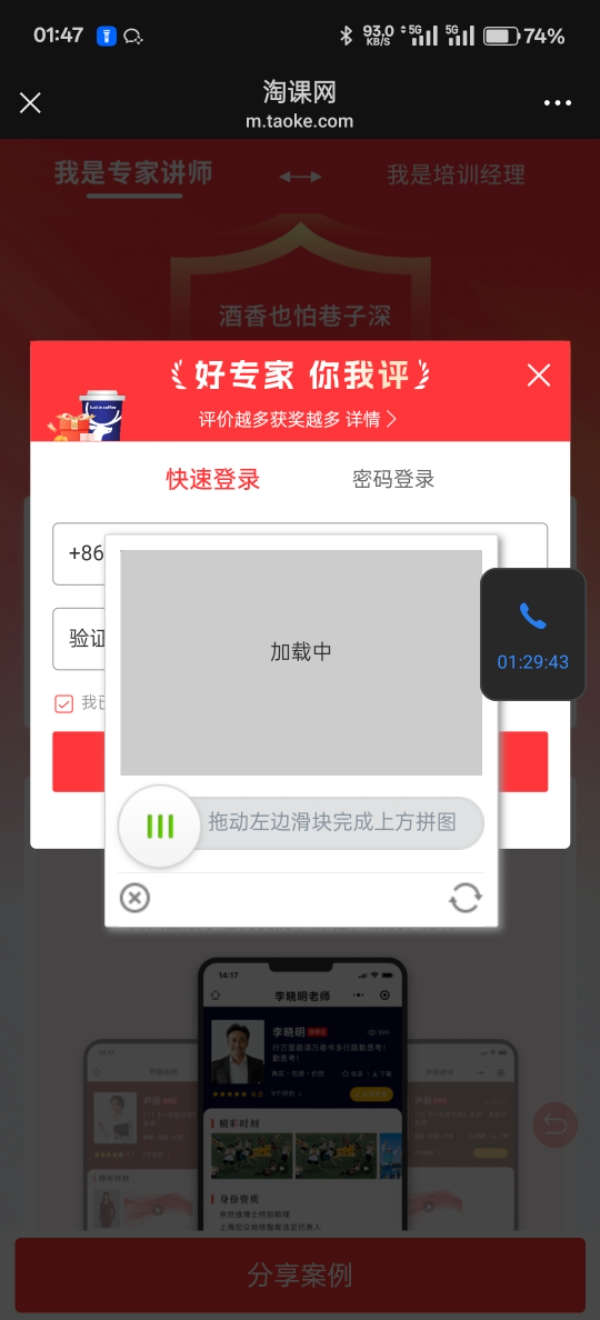Image resolution: width=600 pixels, height=1320 pixels.
Task: Open the browser overflow menu
Action: tap(557, 103)
